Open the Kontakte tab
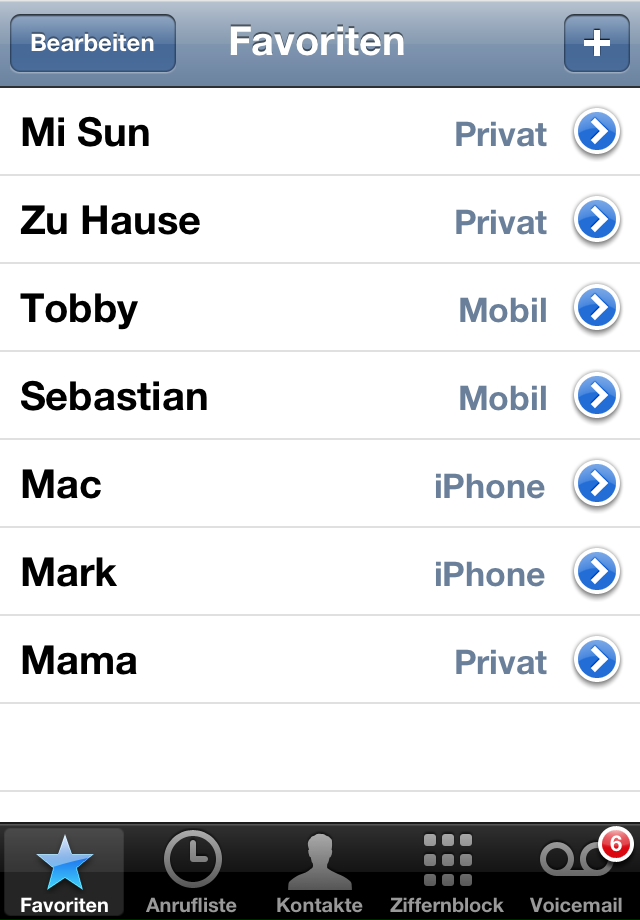This screenshot has height=920, width=640. point(319,872)
